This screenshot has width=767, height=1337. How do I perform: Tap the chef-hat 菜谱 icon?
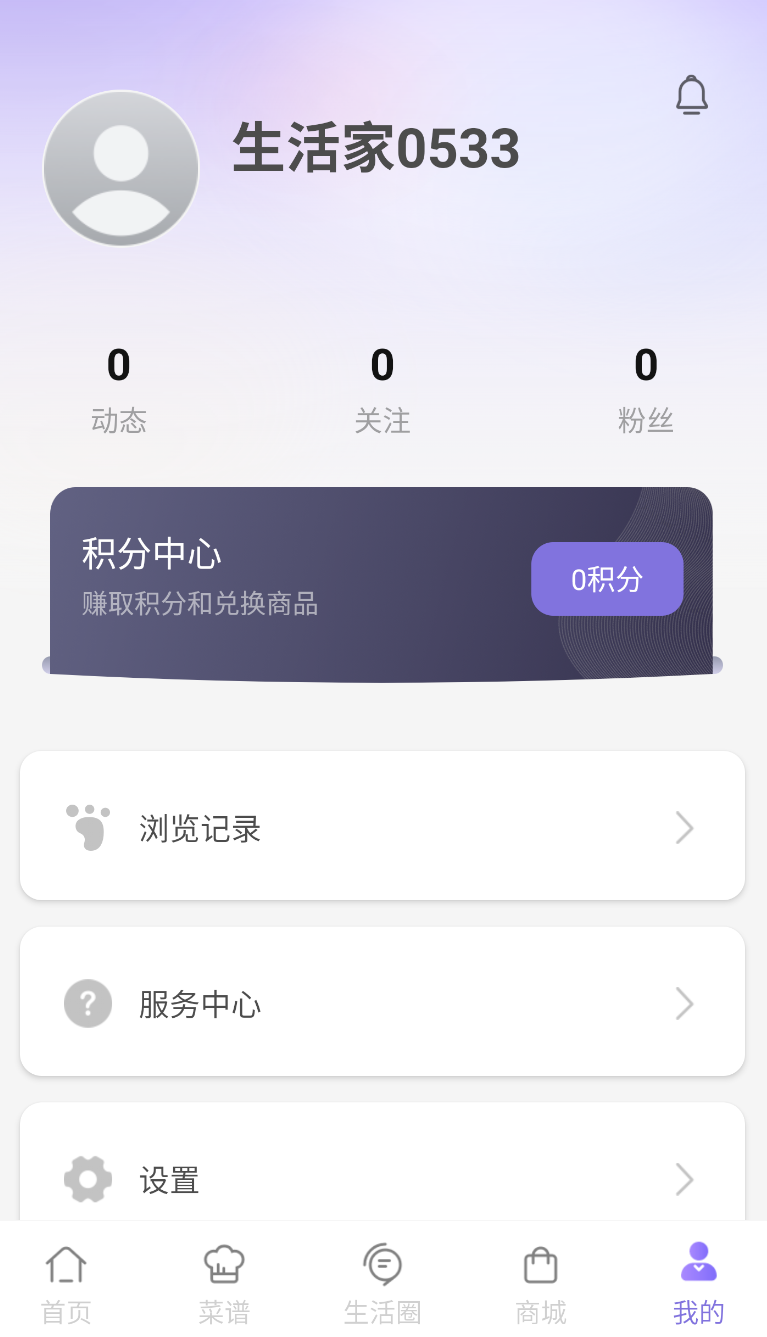click(223, 1263)
